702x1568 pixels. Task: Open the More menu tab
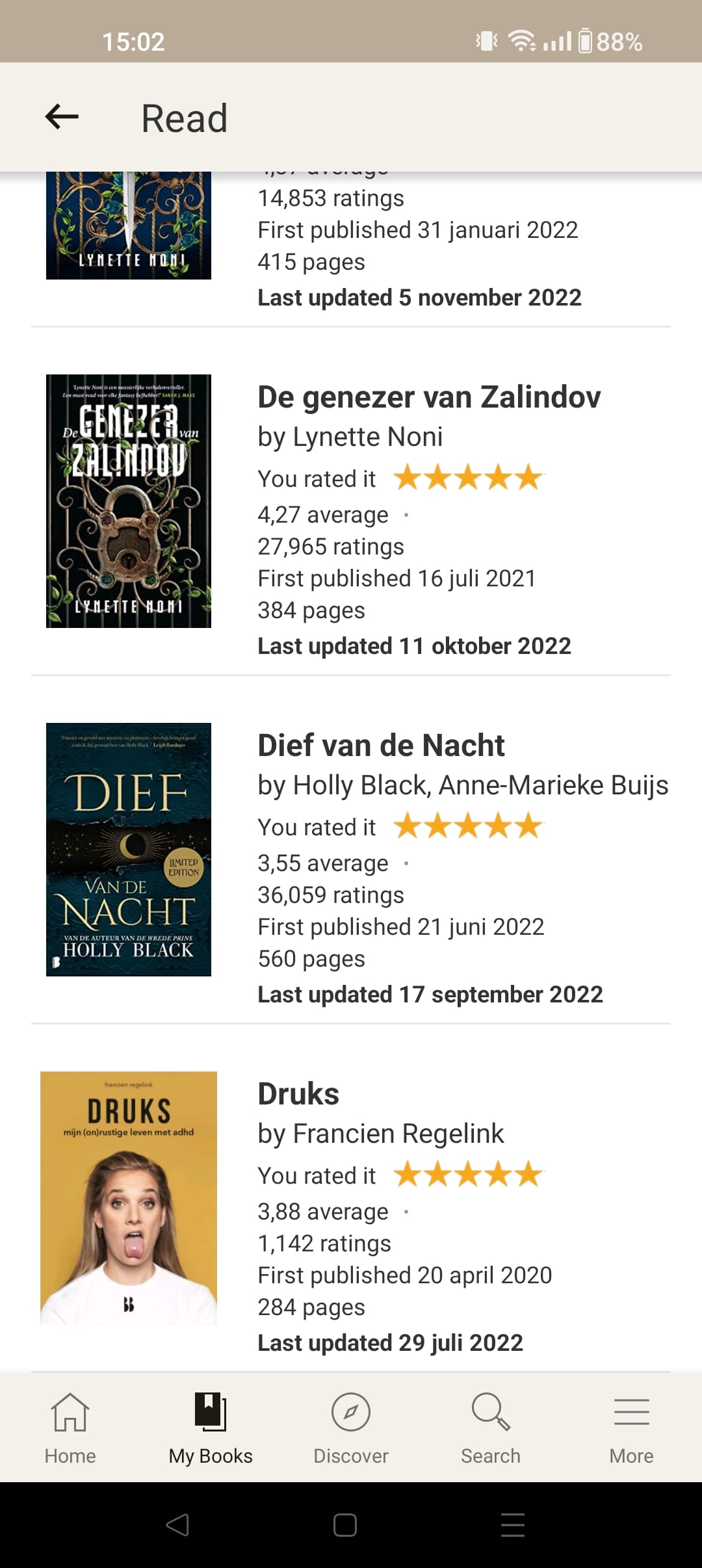tap(631, 1428)
